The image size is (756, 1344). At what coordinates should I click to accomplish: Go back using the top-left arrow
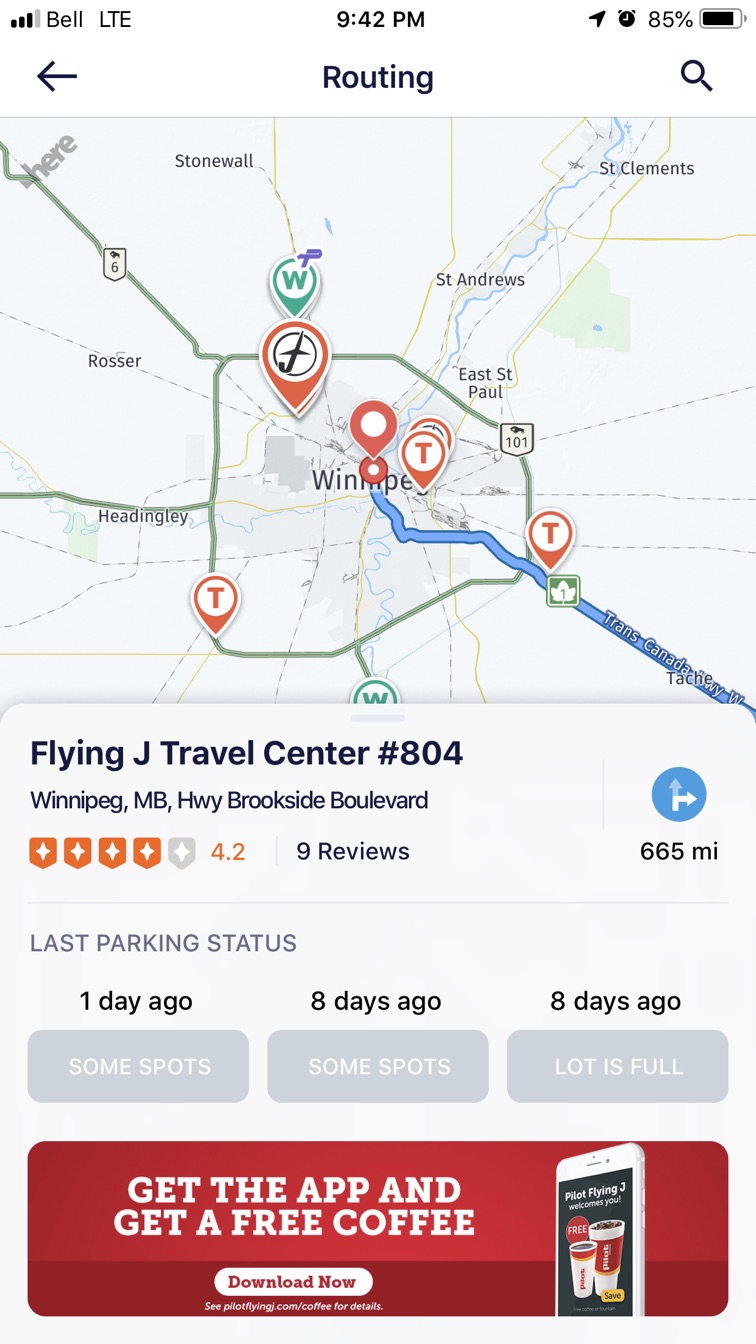(x=57, y=77)
